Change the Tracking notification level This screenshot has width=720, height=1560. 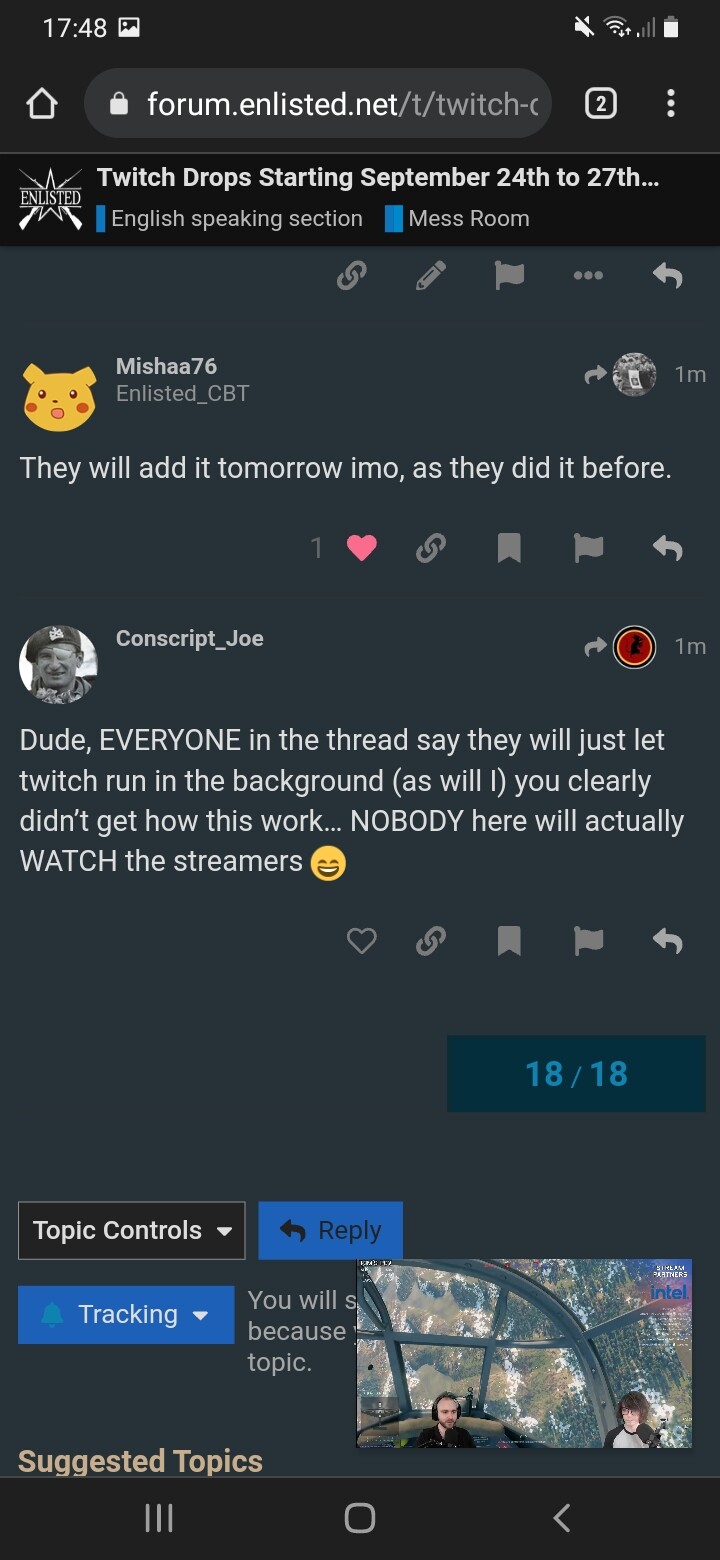(126, 1314)
